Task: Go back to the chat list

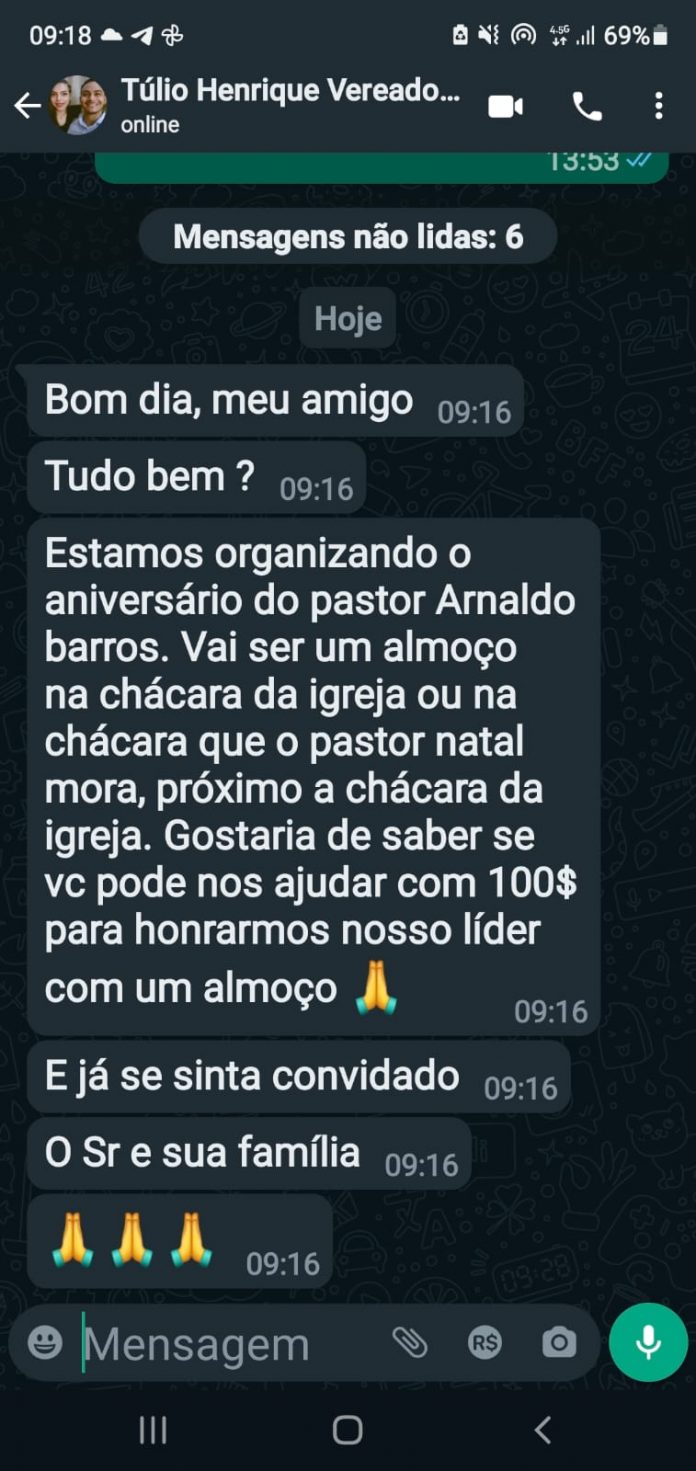Action: point(27,106)
